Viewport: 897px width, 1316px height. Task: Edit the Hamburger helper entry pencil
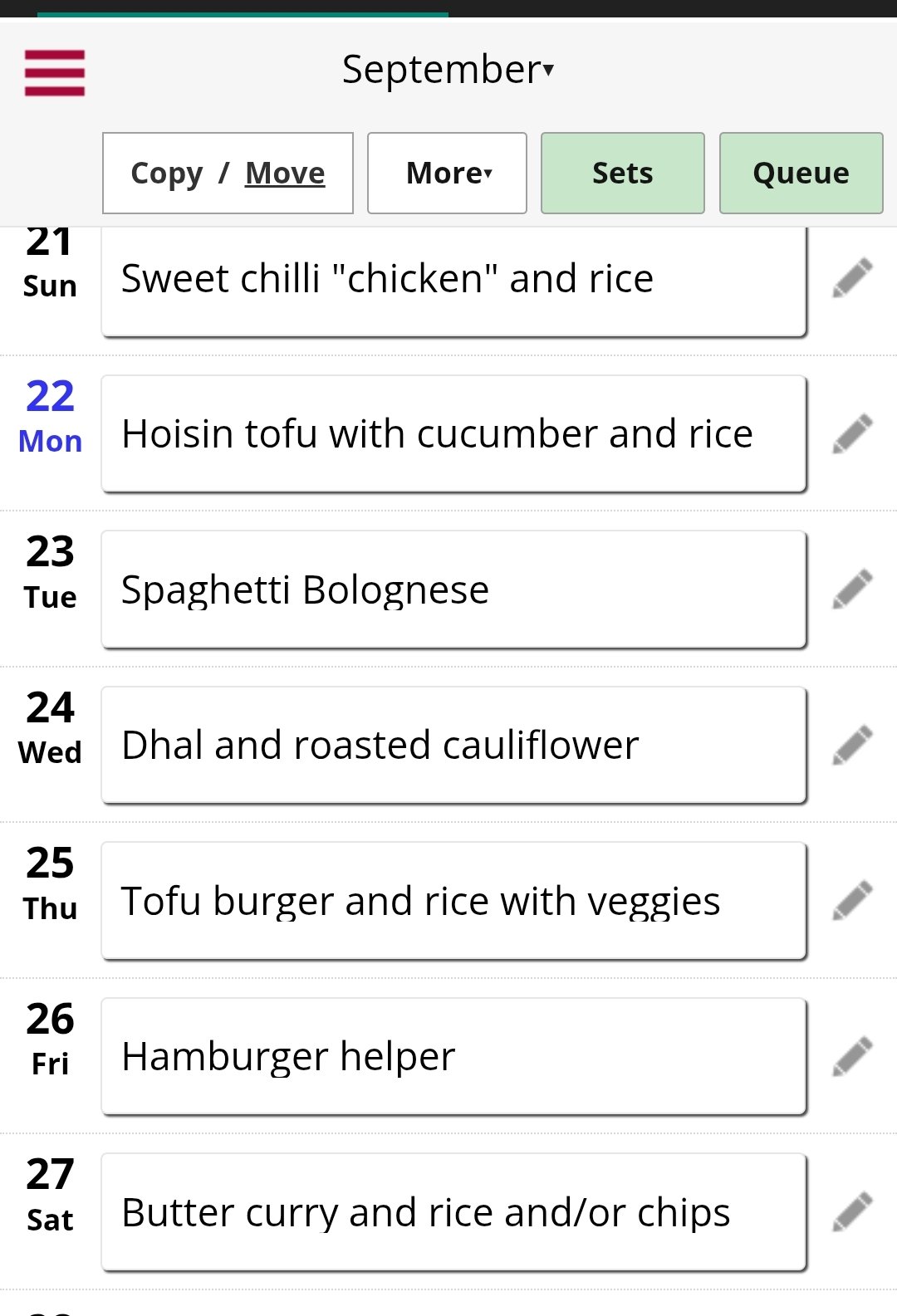[x=852, y=1056]
